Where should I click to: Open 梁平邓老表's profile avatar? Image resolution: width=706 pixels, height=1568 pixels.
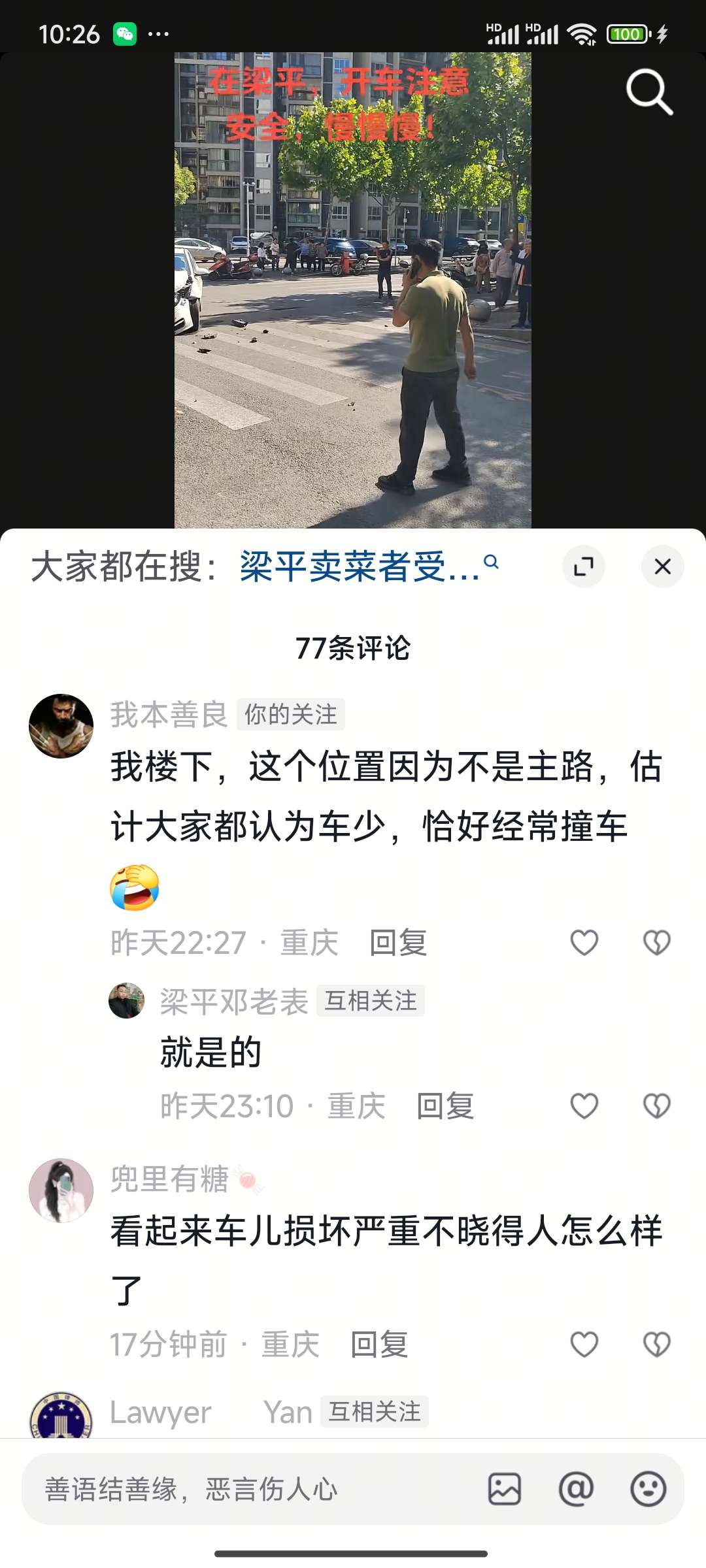click(x=126, y=1001)
